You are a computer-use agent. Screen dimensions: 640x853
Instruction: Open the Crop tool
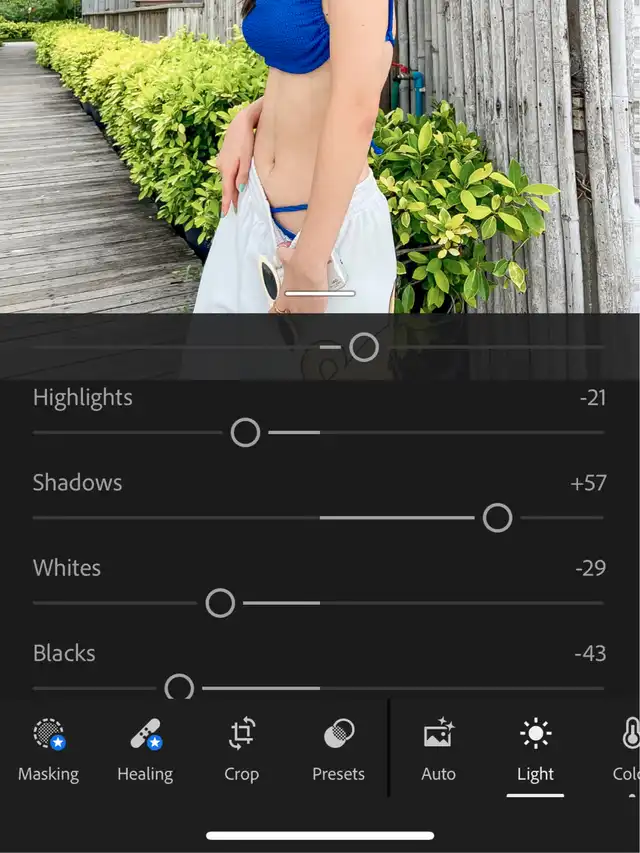pyautogui.click(x=241, y=750)
